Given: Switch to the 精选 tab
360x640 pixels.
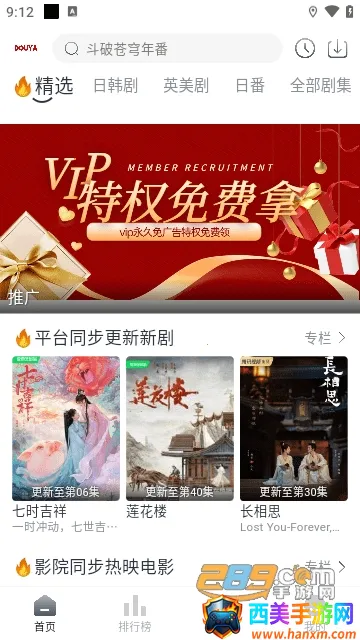Looking at the screenshot, I should [44, 87].
